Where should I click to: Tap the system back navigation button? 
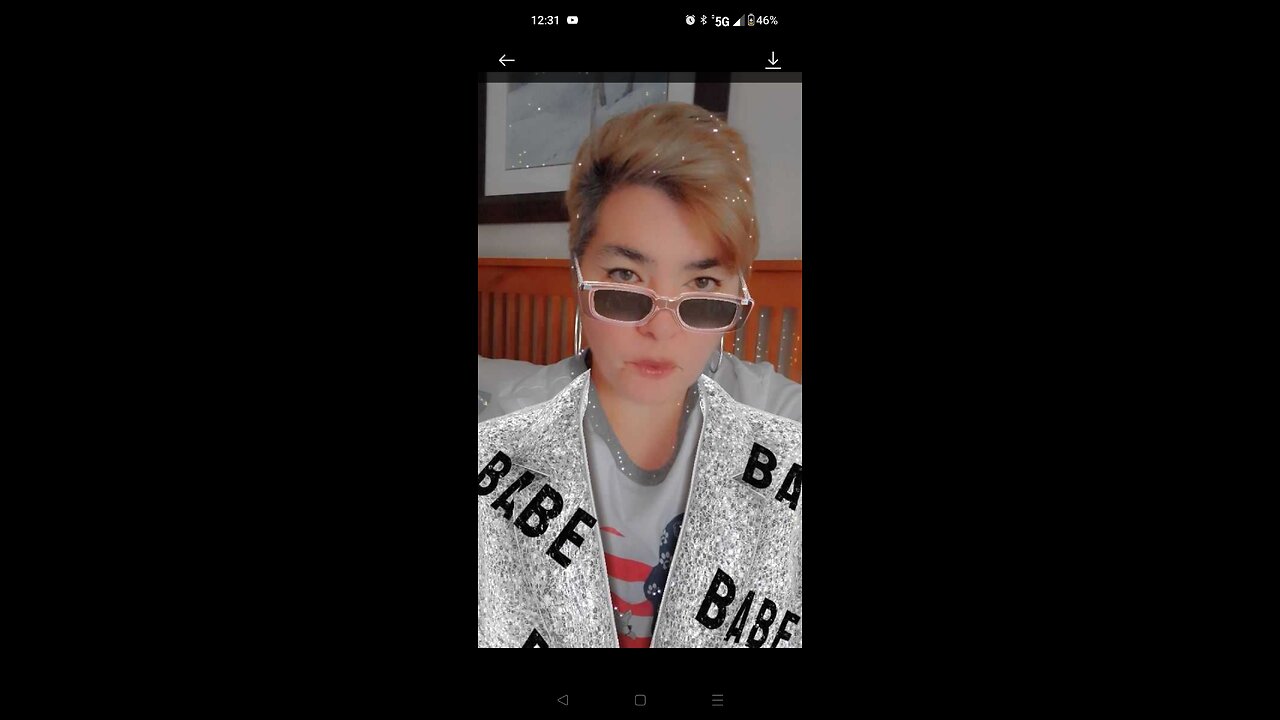[562, 700]
